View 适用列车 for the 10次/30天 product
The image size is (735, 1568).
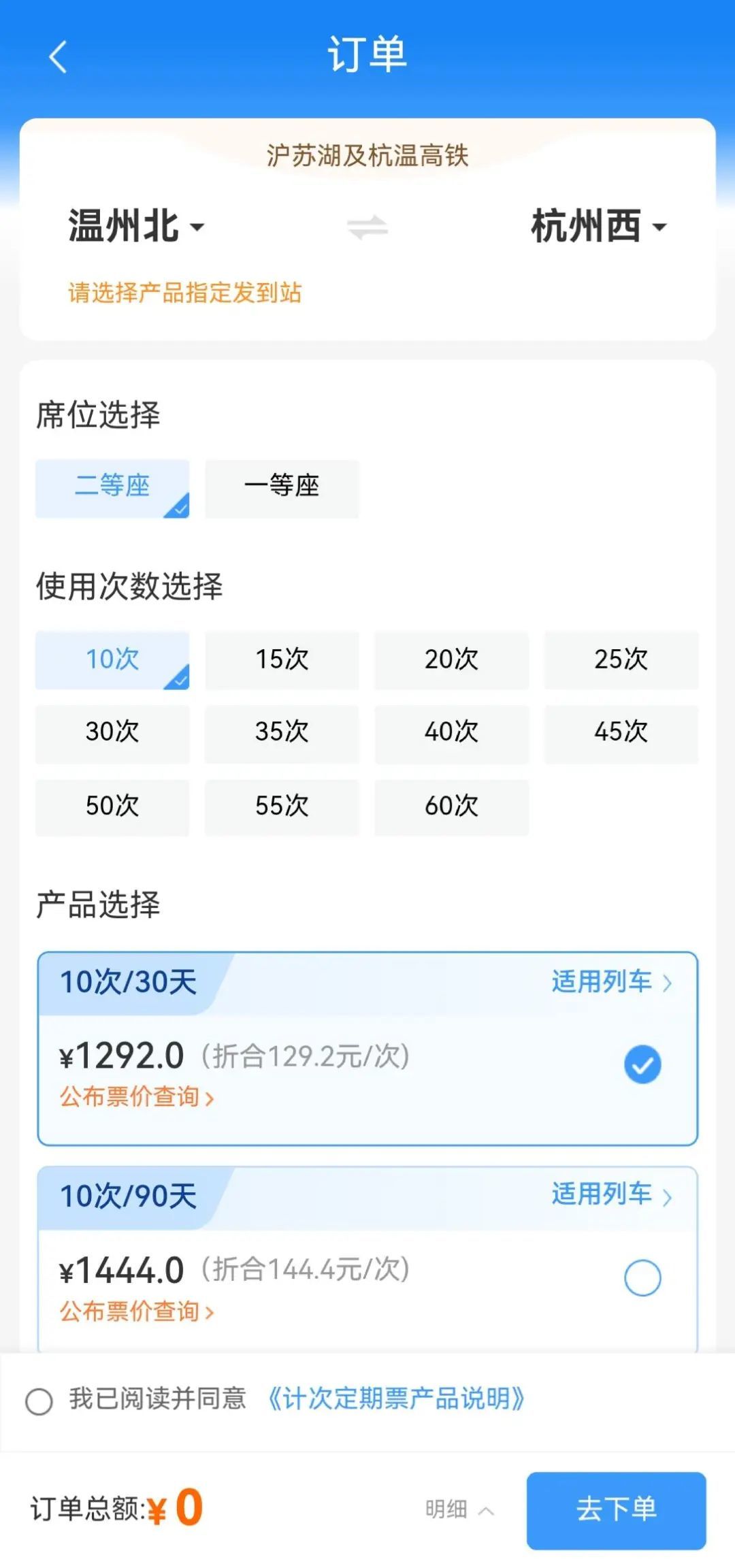[612, 982]
